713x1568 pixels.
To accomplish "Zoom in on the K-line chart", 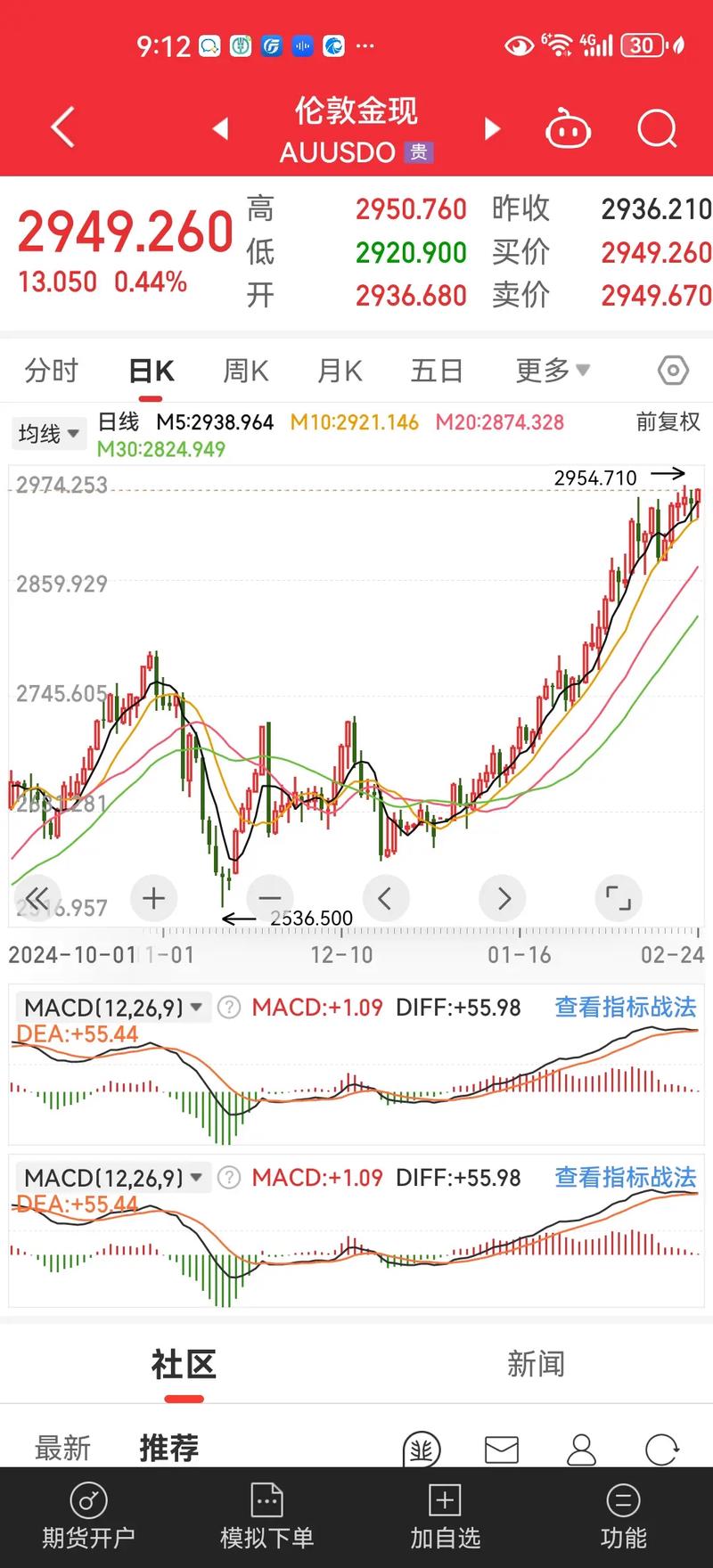I will pyautogui.click(x=153, y=899).
